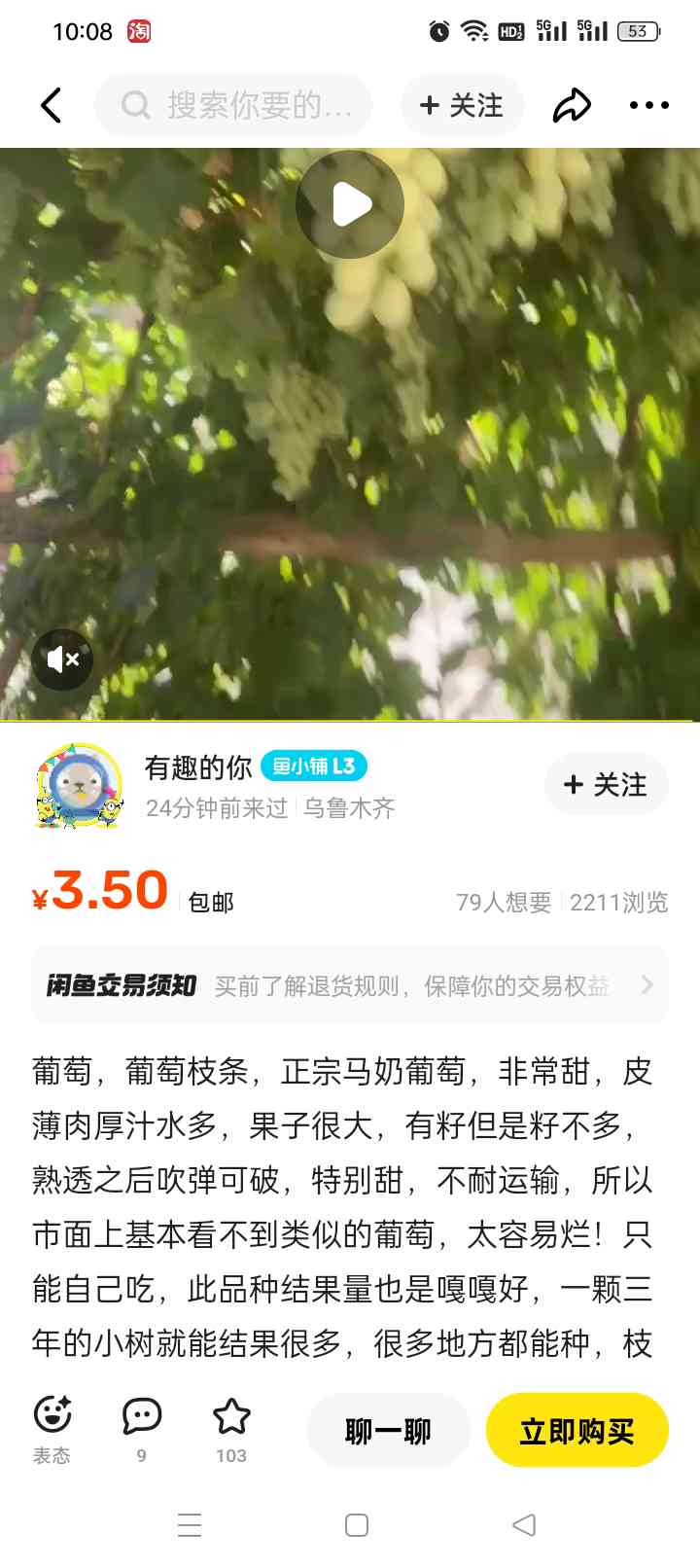Tap the system home button
700x1568 pixels.
(357, 1524)
